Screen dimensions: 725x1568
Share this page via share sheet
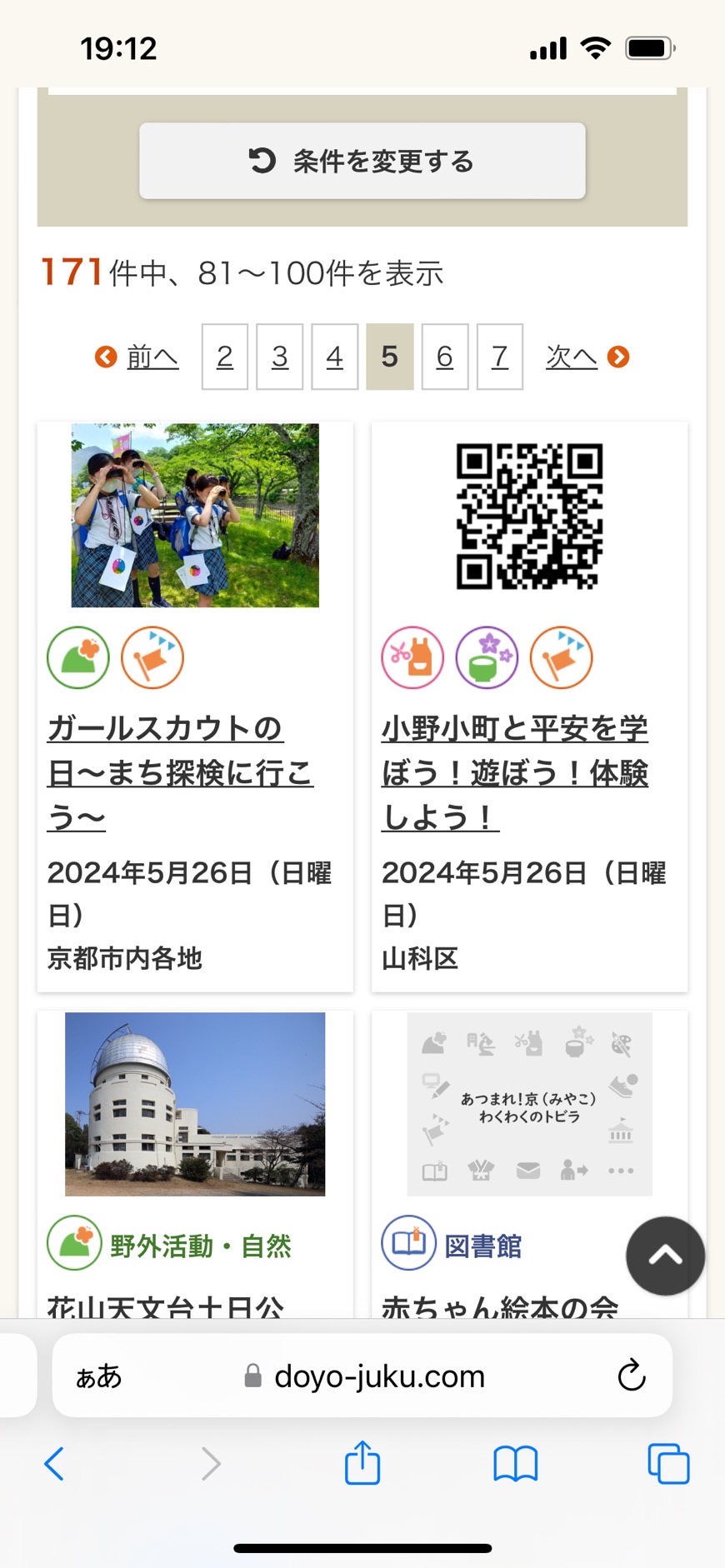[x=362, y=1464]
